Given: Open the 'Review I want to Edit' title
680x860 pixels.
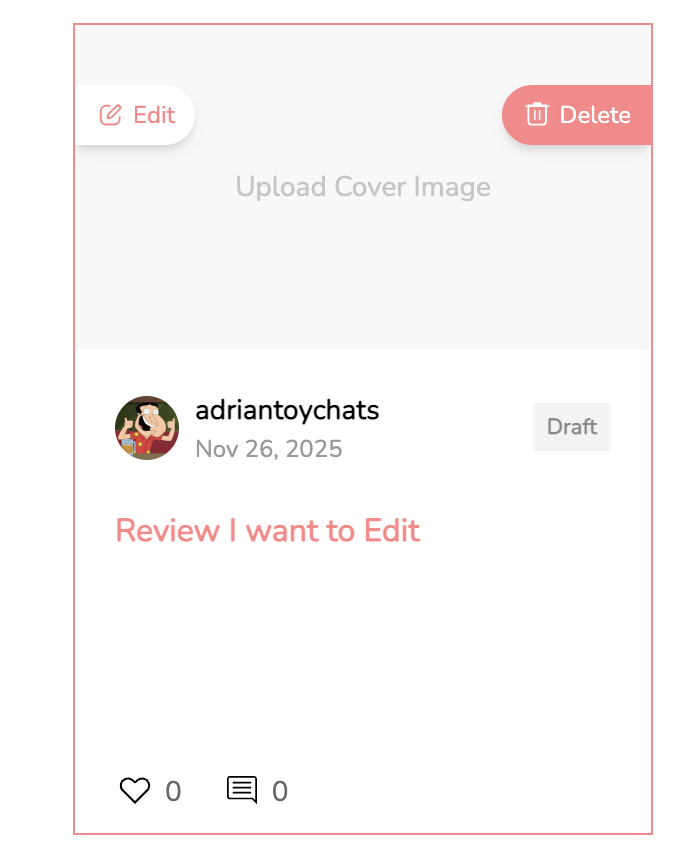Looking at the screenshot, I should (x=267, y=530).
